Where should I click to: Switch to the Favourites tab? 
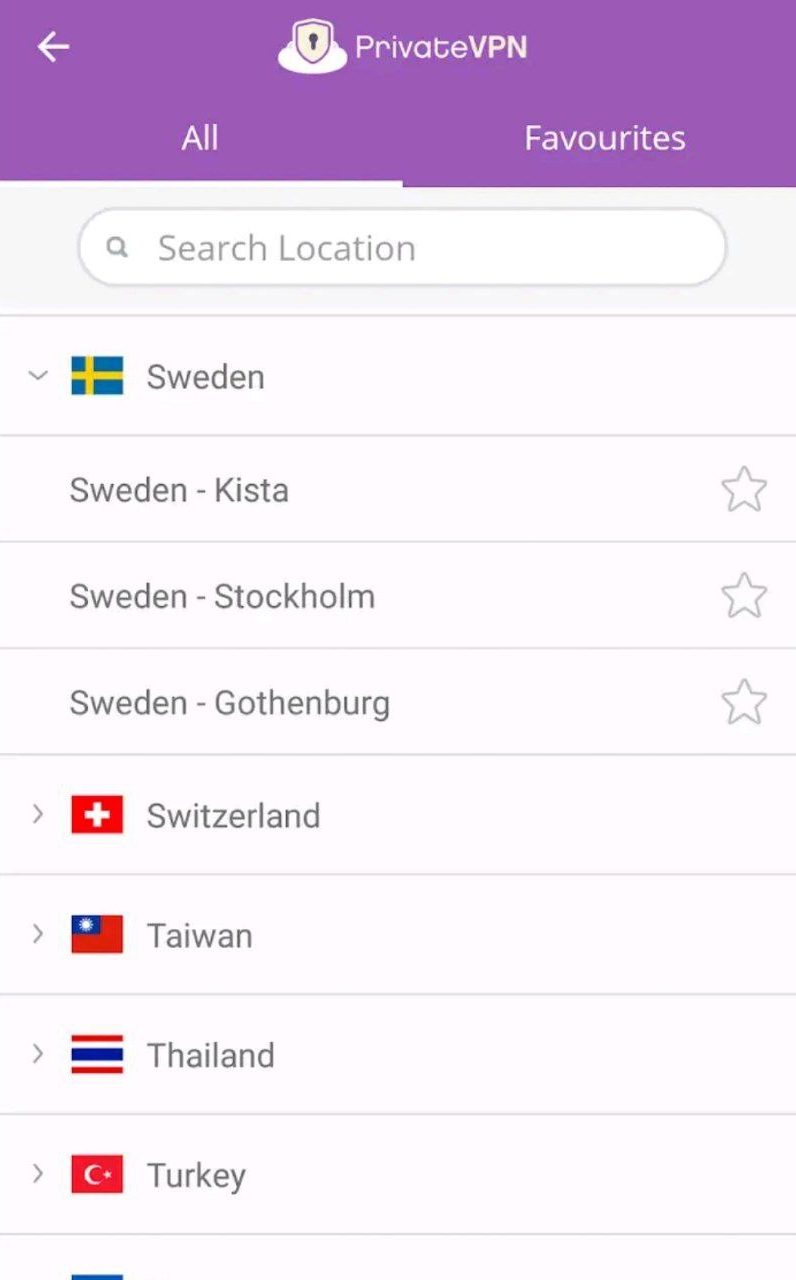point(604,138)
